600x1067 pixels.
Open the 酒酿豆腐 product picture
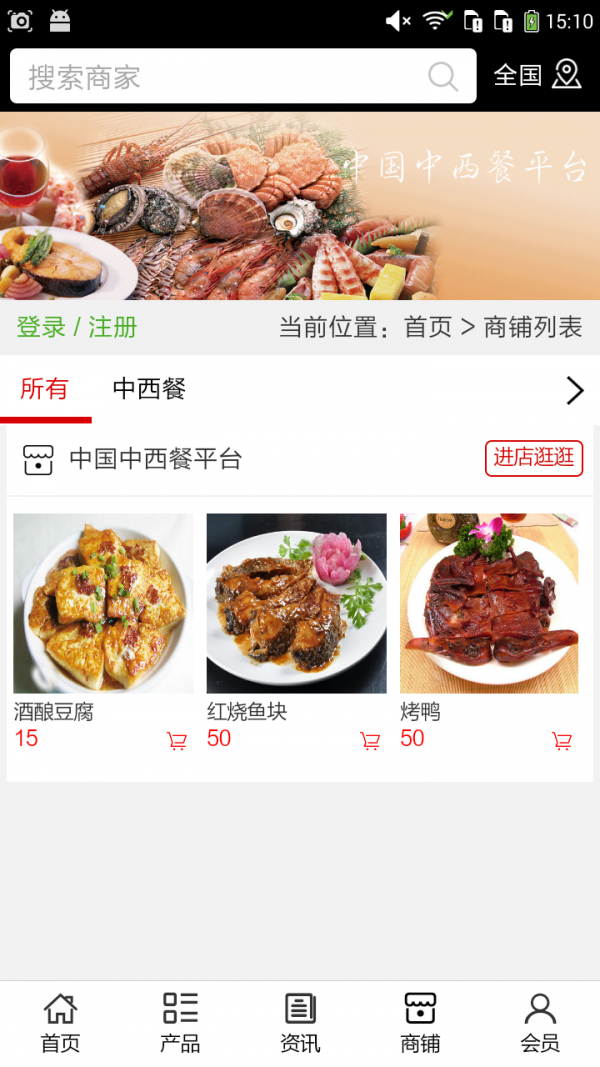pyautogui.click(x=103, y=603)
